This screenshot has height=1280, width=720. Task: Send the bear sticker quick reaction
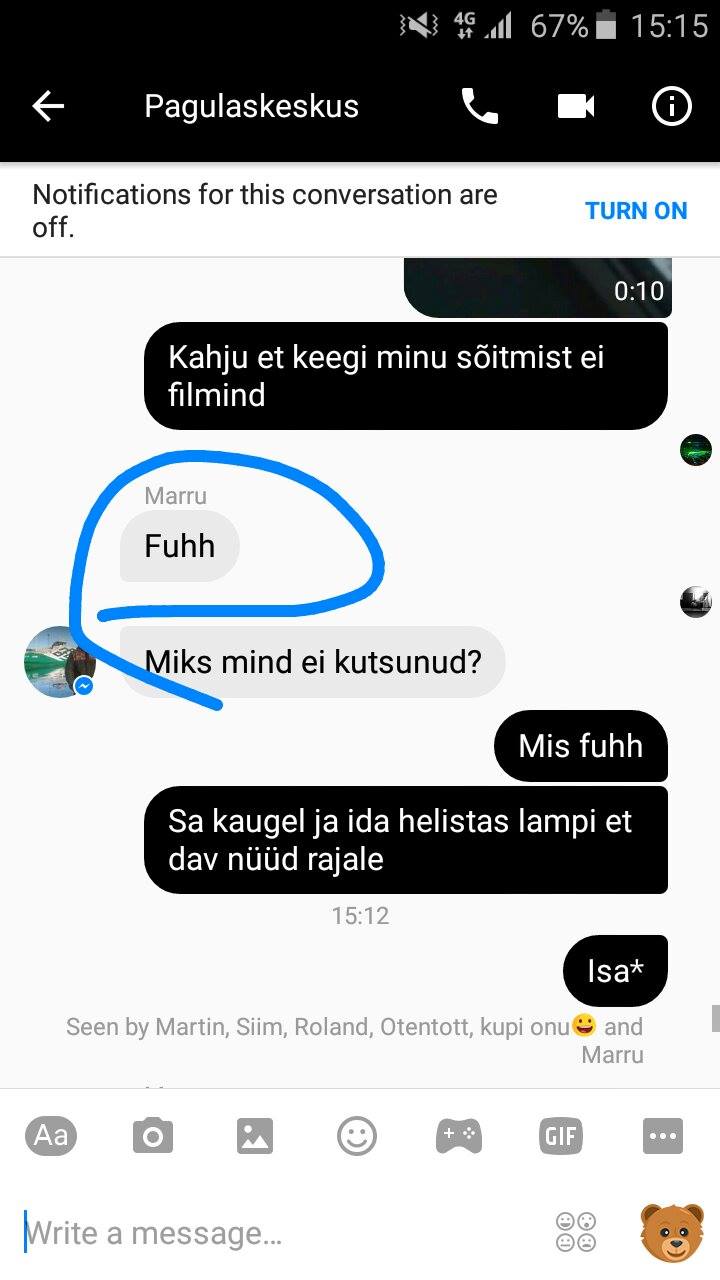671,1233
